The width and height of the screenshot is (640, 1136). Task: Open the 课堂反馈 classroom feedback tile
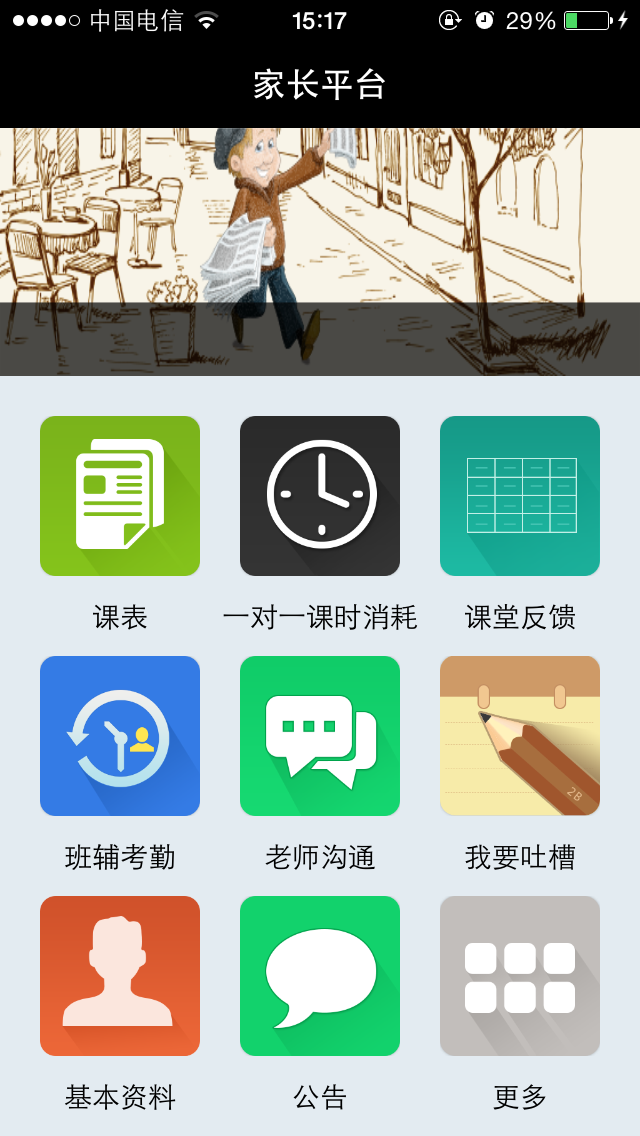point(520,496)
